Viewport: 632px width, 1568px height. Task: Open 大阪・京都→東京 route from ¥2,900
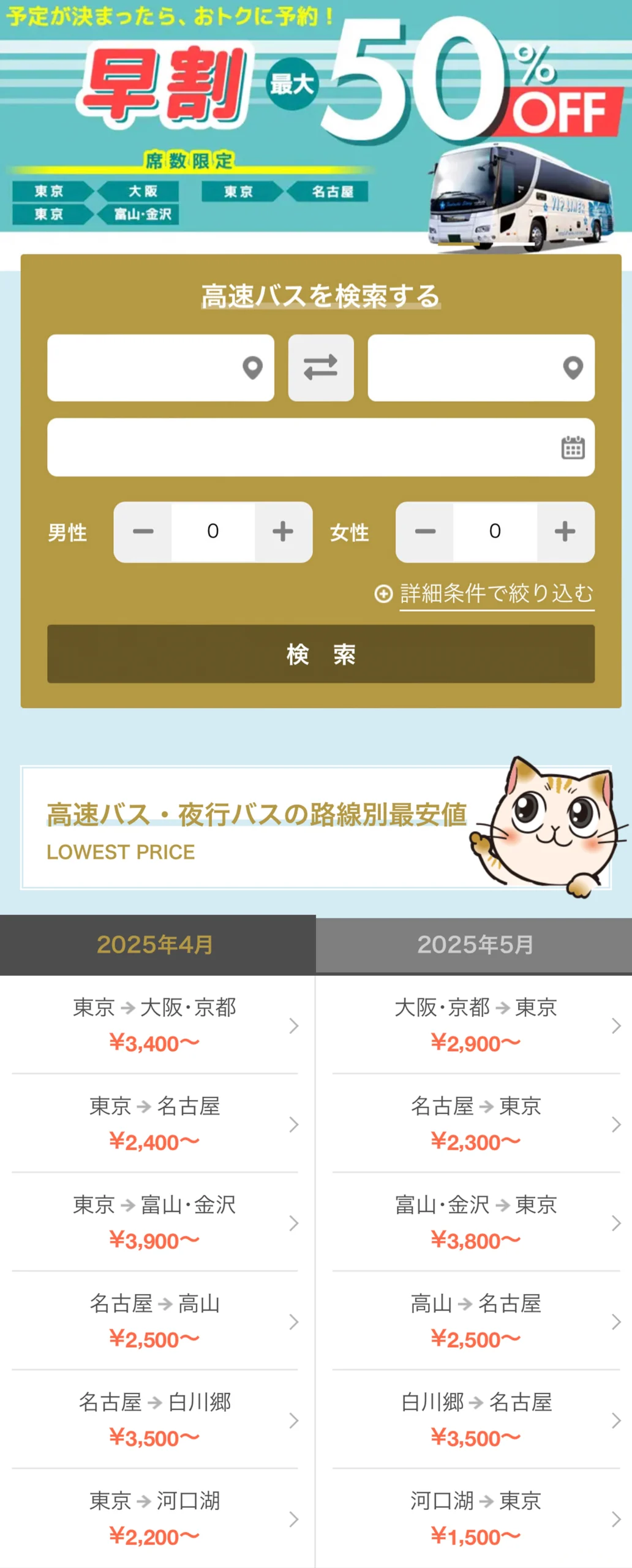coord(475,1025)
